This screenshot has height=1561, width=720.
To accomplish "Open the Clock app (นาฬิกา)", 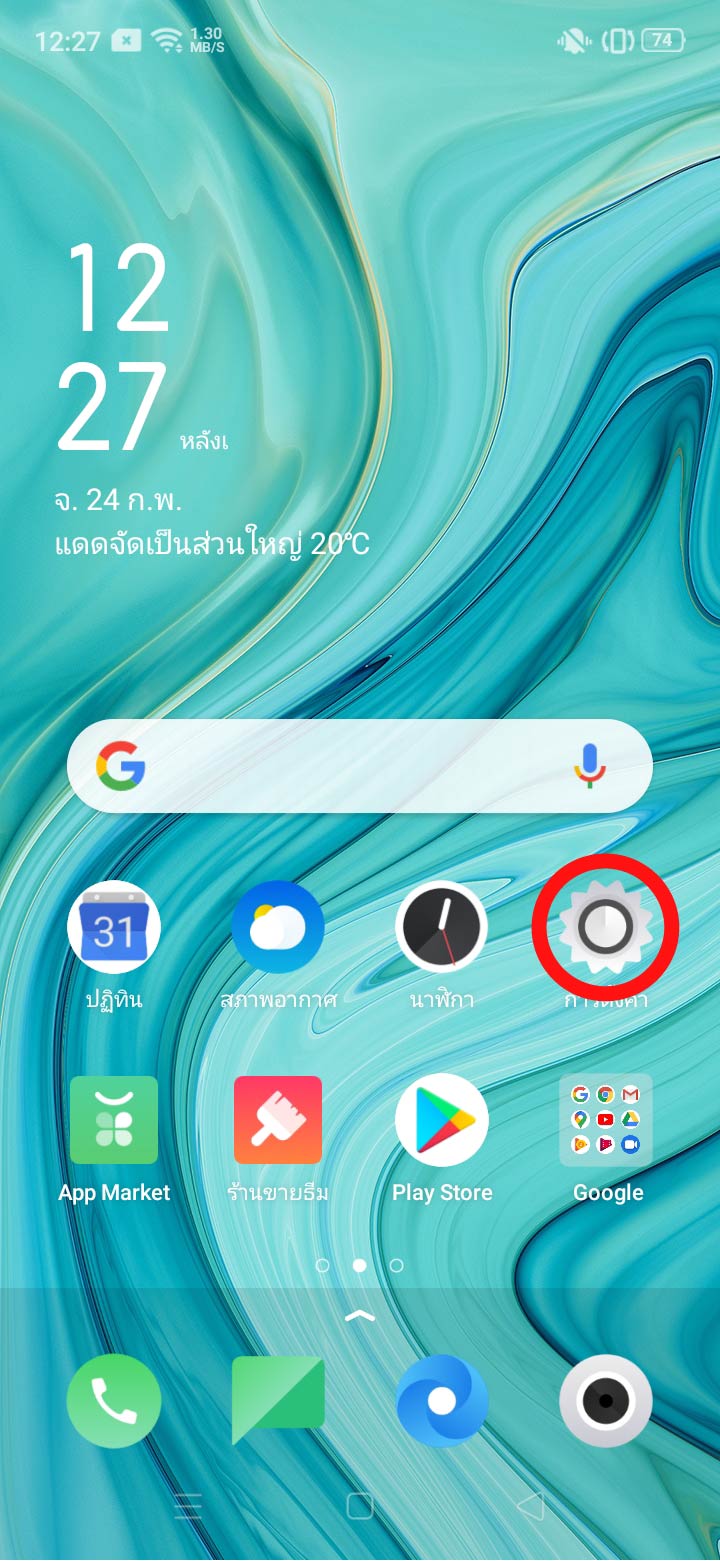I will pos(441,928).
